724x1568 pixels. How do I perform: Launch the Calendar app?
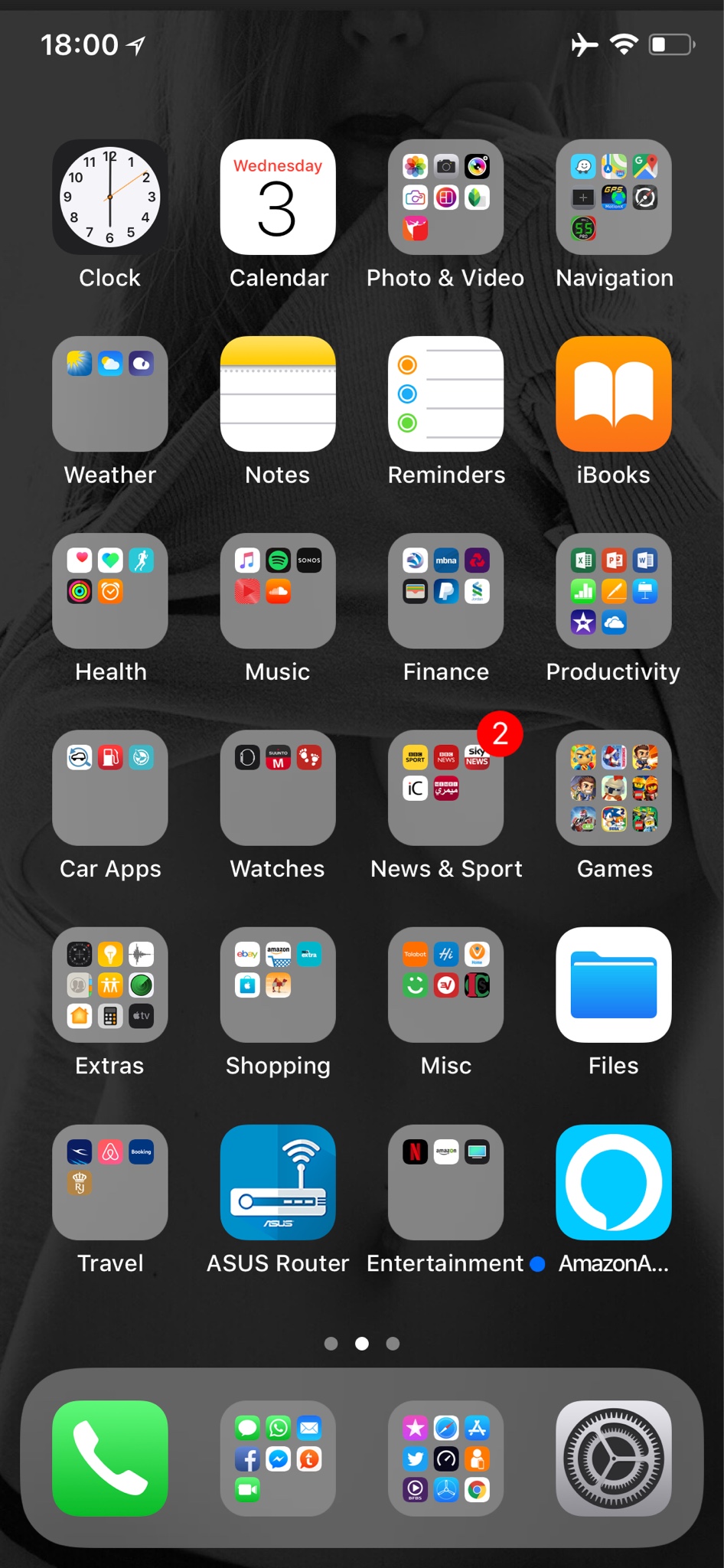click(278, 197)
